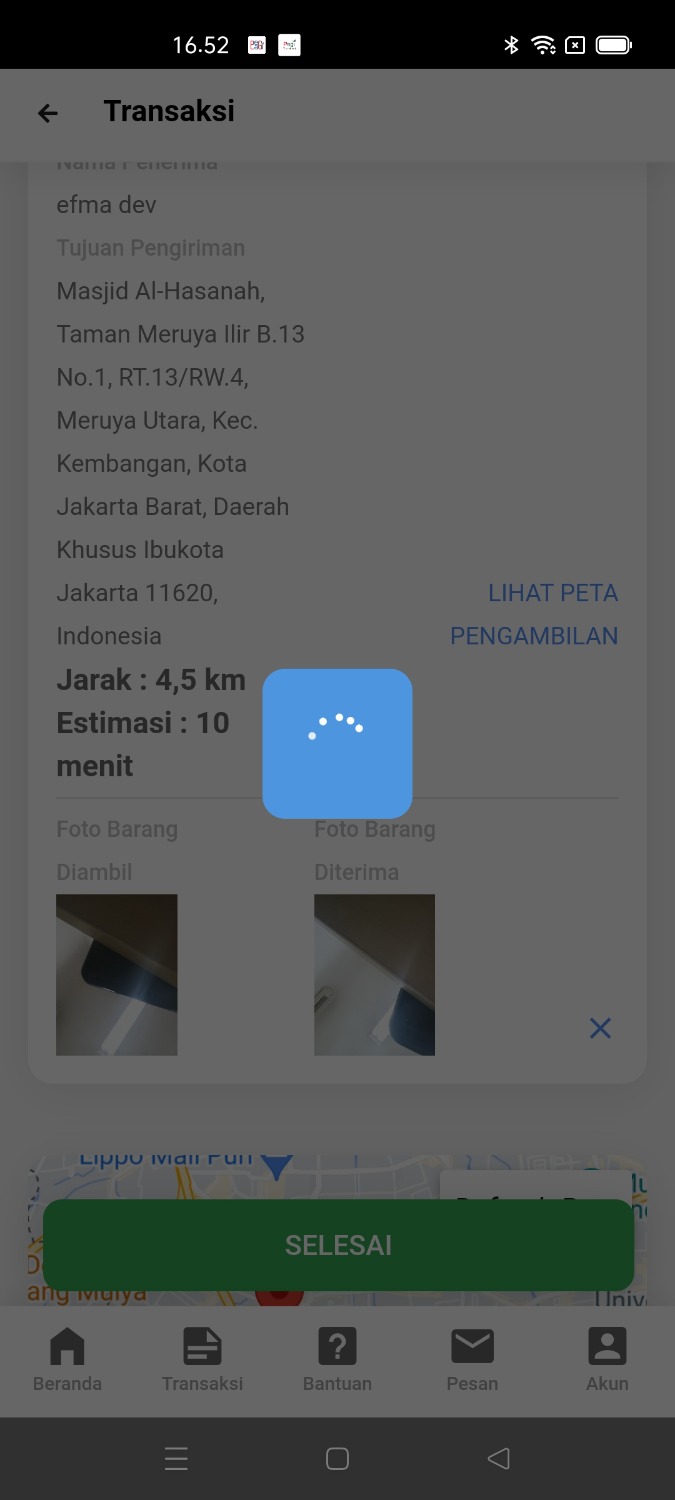The image size is (675, 1500).
Task: View the Foto Barang Diambil photo
Action: coord(117,975)
